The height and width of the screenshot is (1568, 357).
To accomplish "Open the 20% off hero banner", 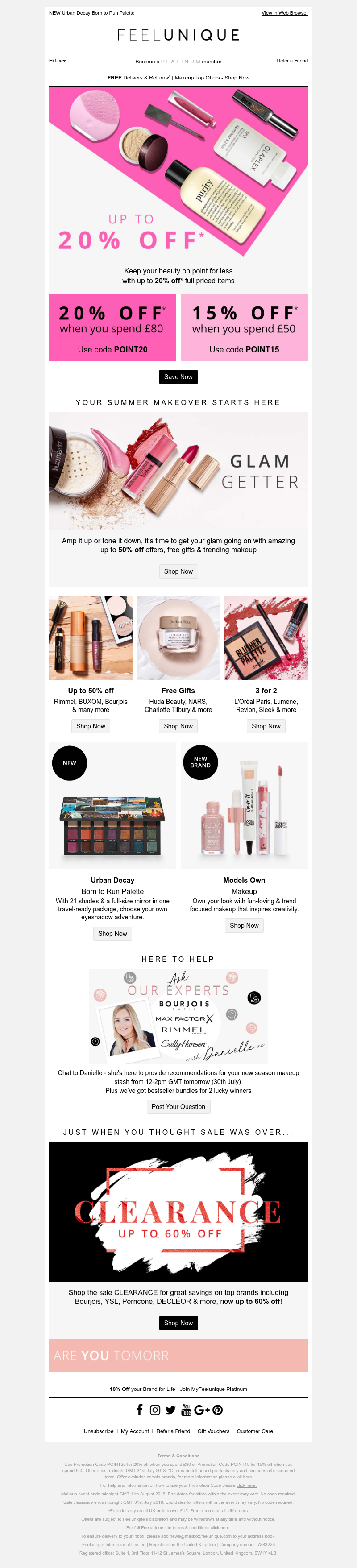I will (178, 177).
